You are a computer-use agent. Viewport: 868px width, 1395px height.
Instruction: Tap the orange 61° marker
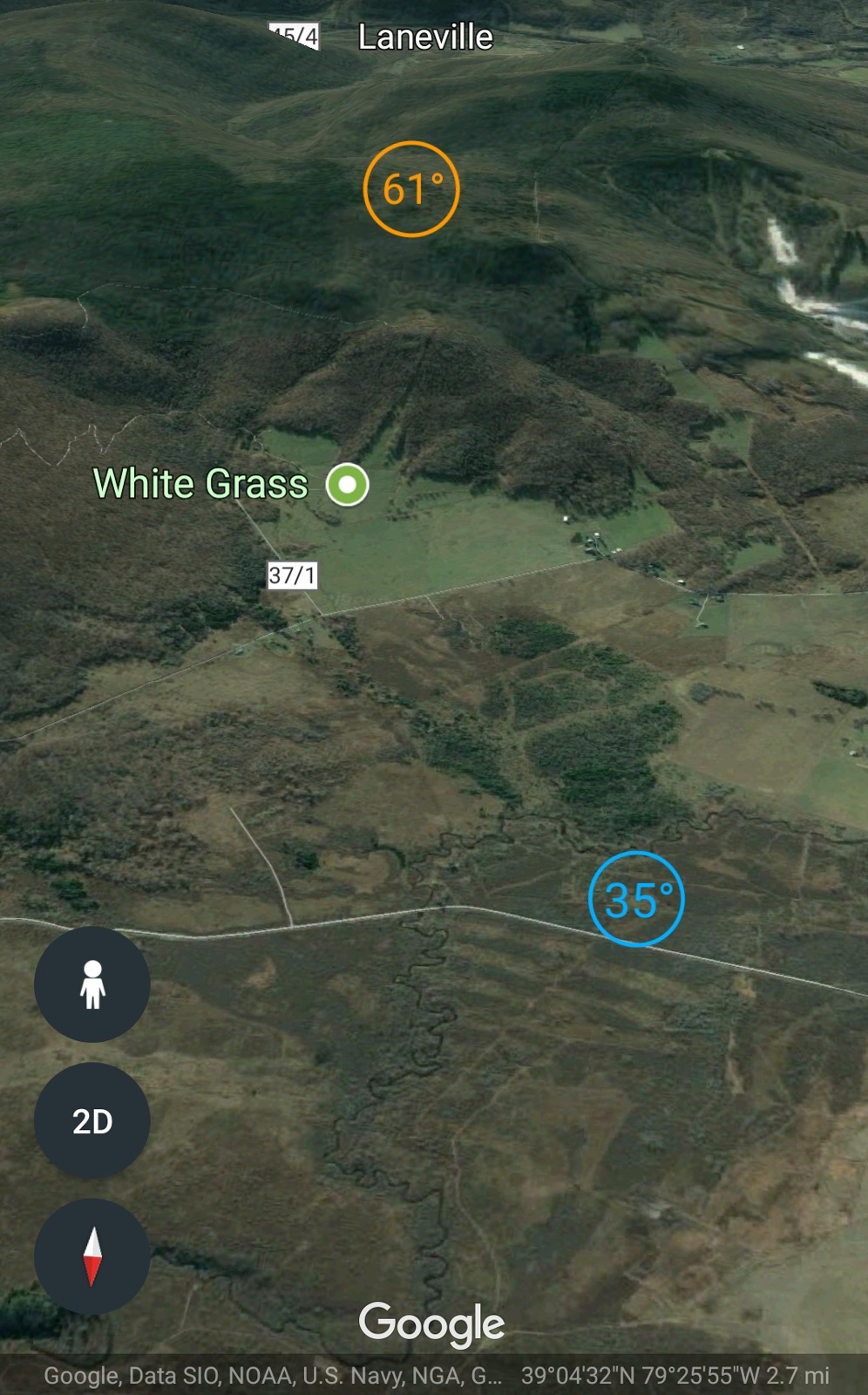[411, 189]
